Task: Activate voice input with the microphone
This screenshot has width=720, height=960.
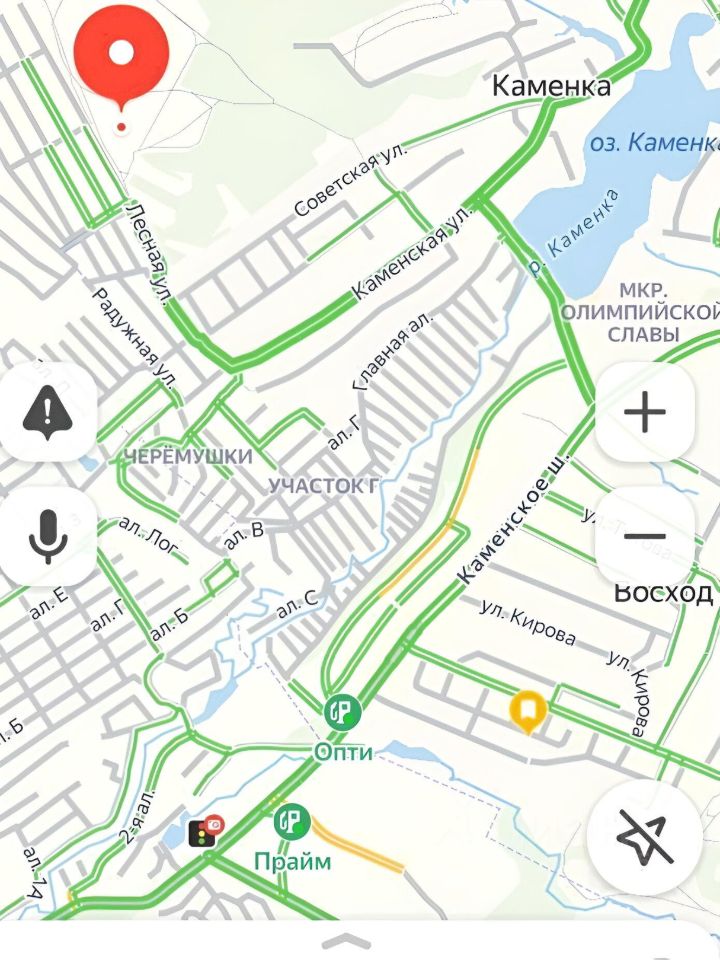Action: point(47,536)
